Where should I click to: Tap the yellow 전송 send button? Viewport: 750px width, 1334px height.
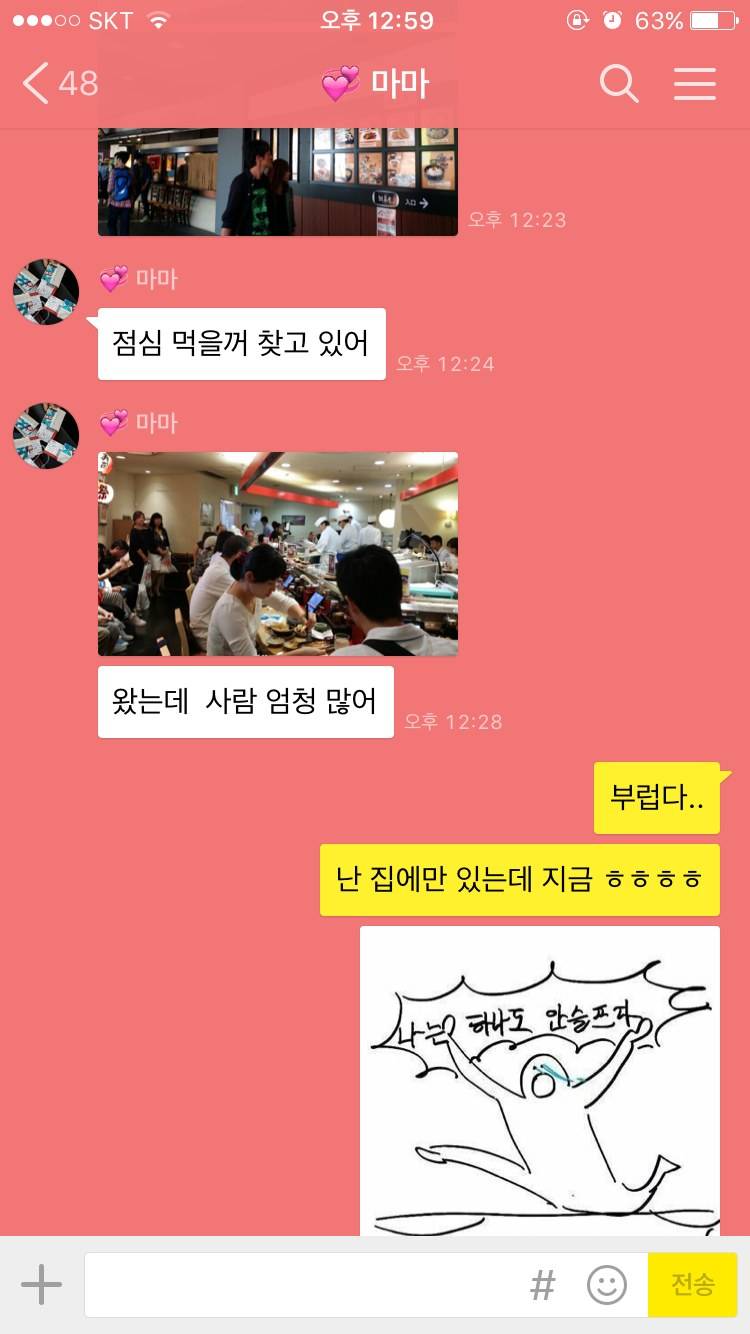(x=692, y=1284)
